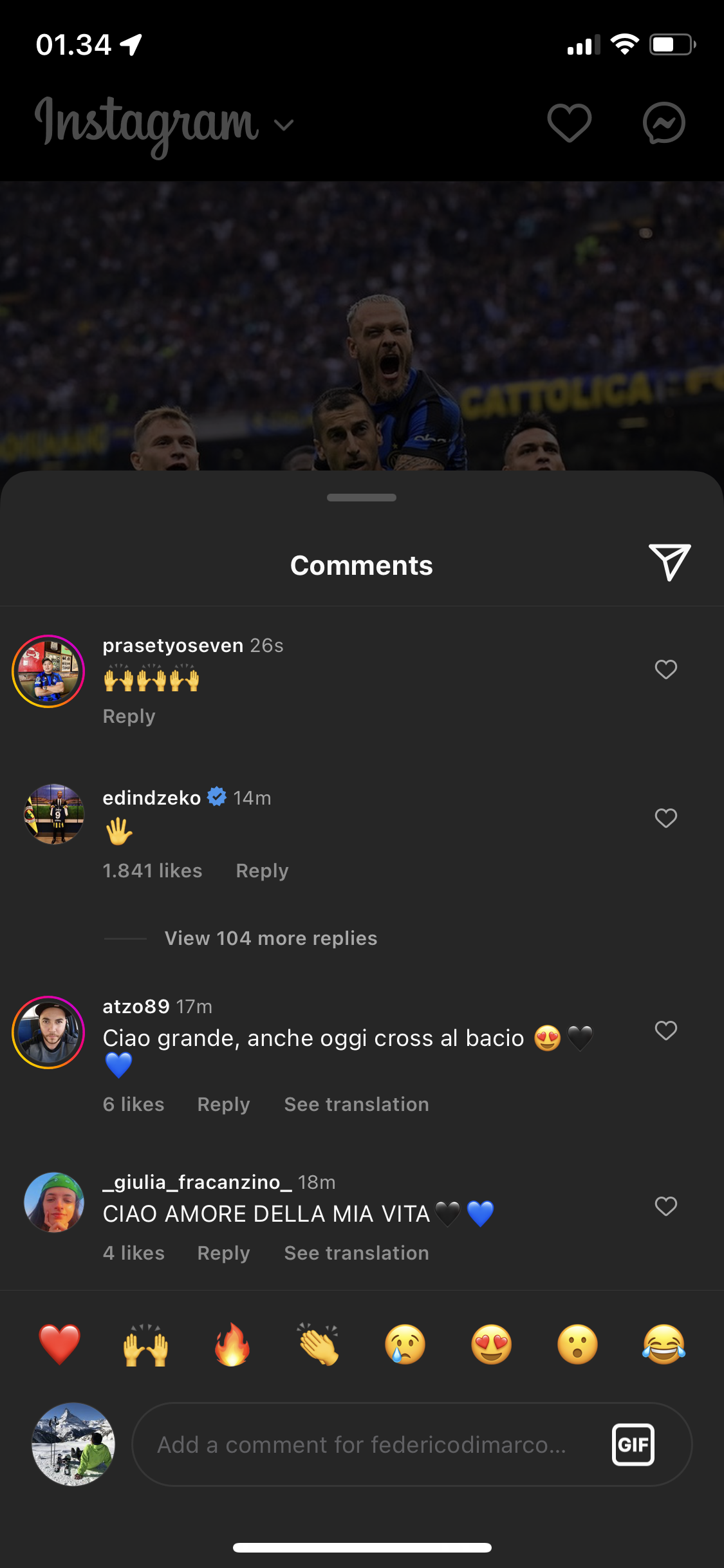This screenshot has height=1568, width=724.
Task: Insert the laughing tears quick emoji
Action: [664, 1345]
